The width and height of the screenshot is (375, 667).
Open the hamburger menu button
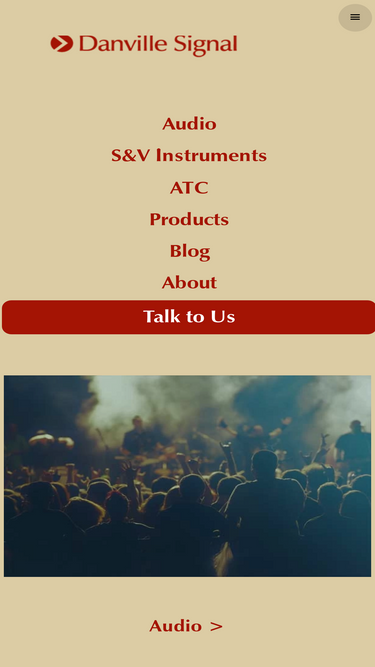tap(355, 17)
